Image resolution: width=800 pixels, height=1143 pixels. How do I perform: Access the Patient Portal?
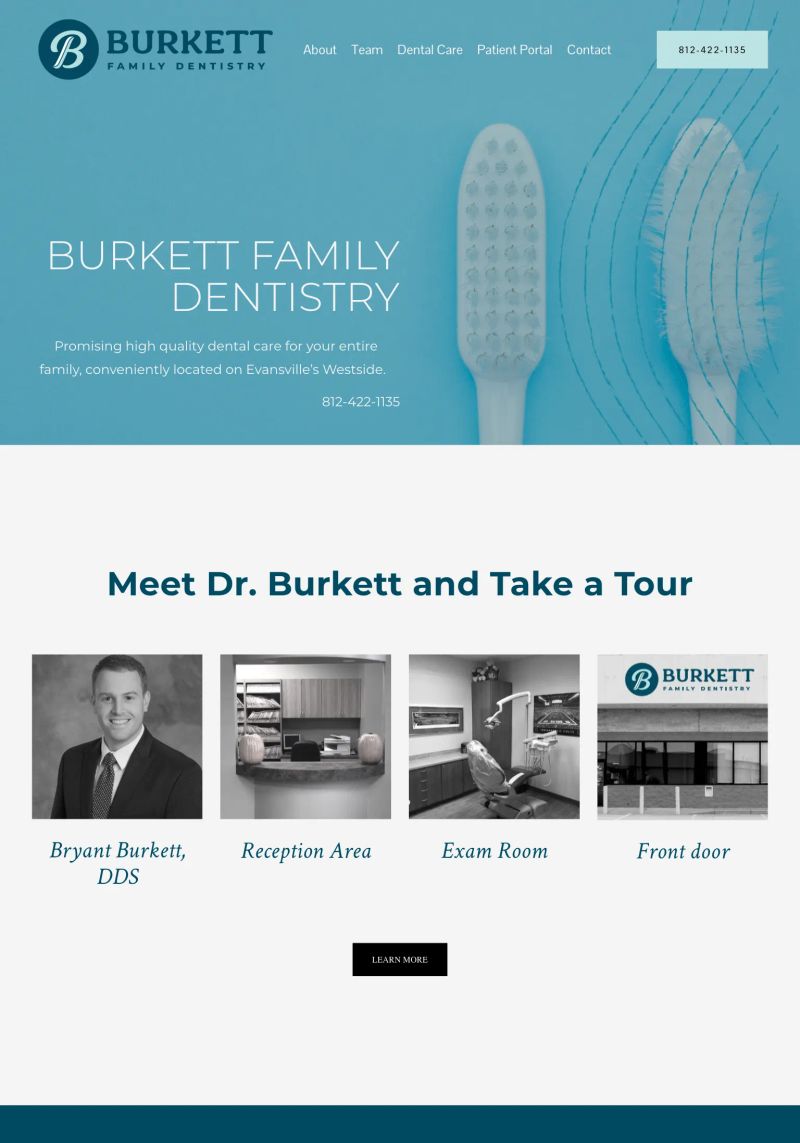tap(514, 50)
